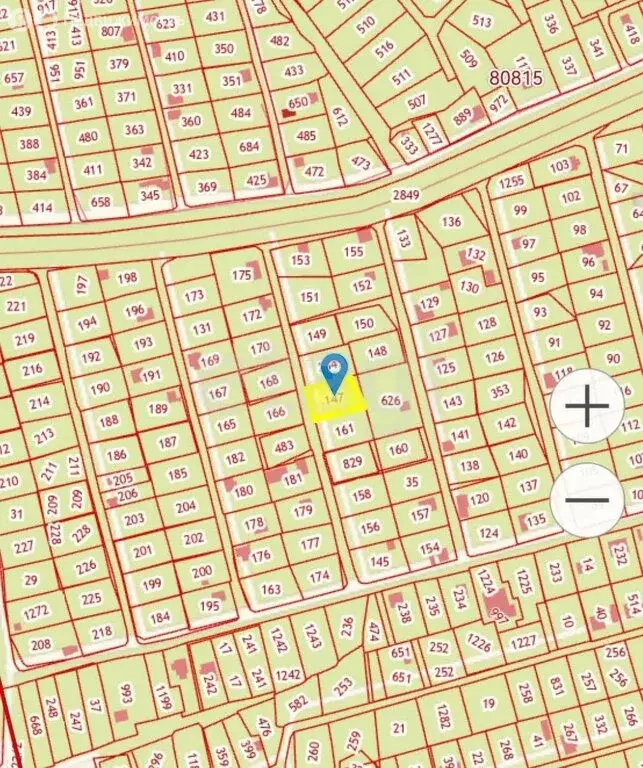Image resolution: width=643 pixels, height=768 pixels.
Task: Zoom in on the map
Action: 588,406
